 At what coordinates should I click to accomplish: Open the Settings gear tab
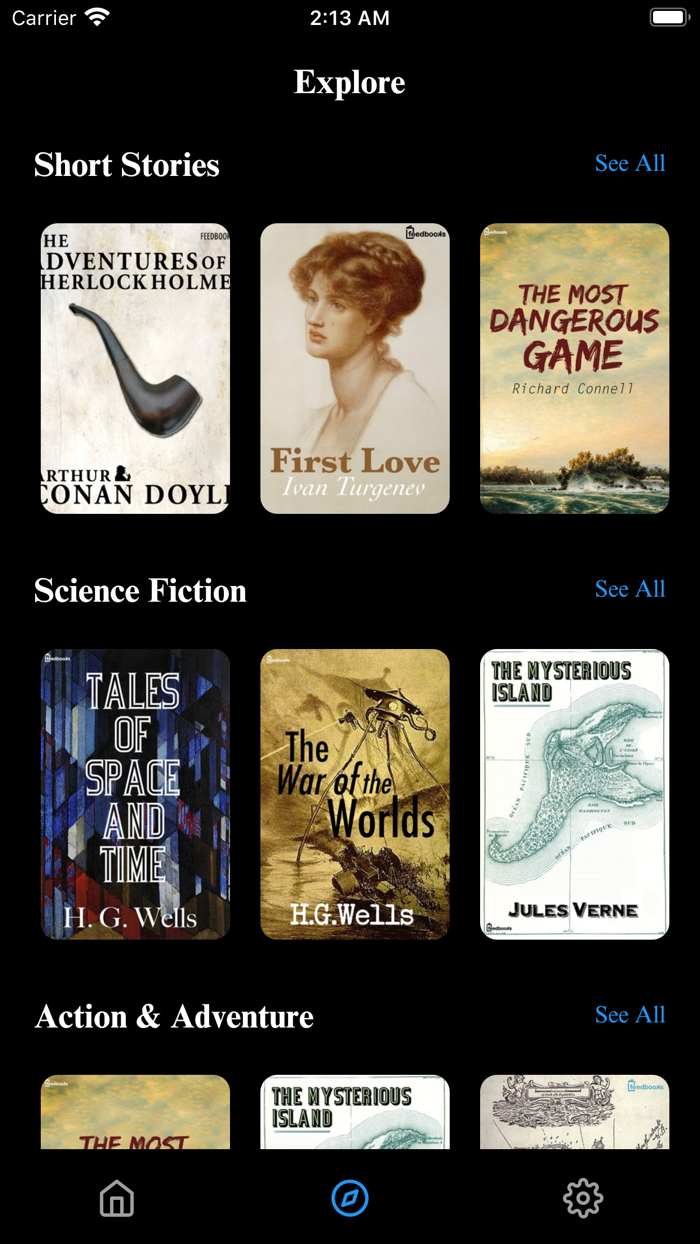[x=583, y=1198]
